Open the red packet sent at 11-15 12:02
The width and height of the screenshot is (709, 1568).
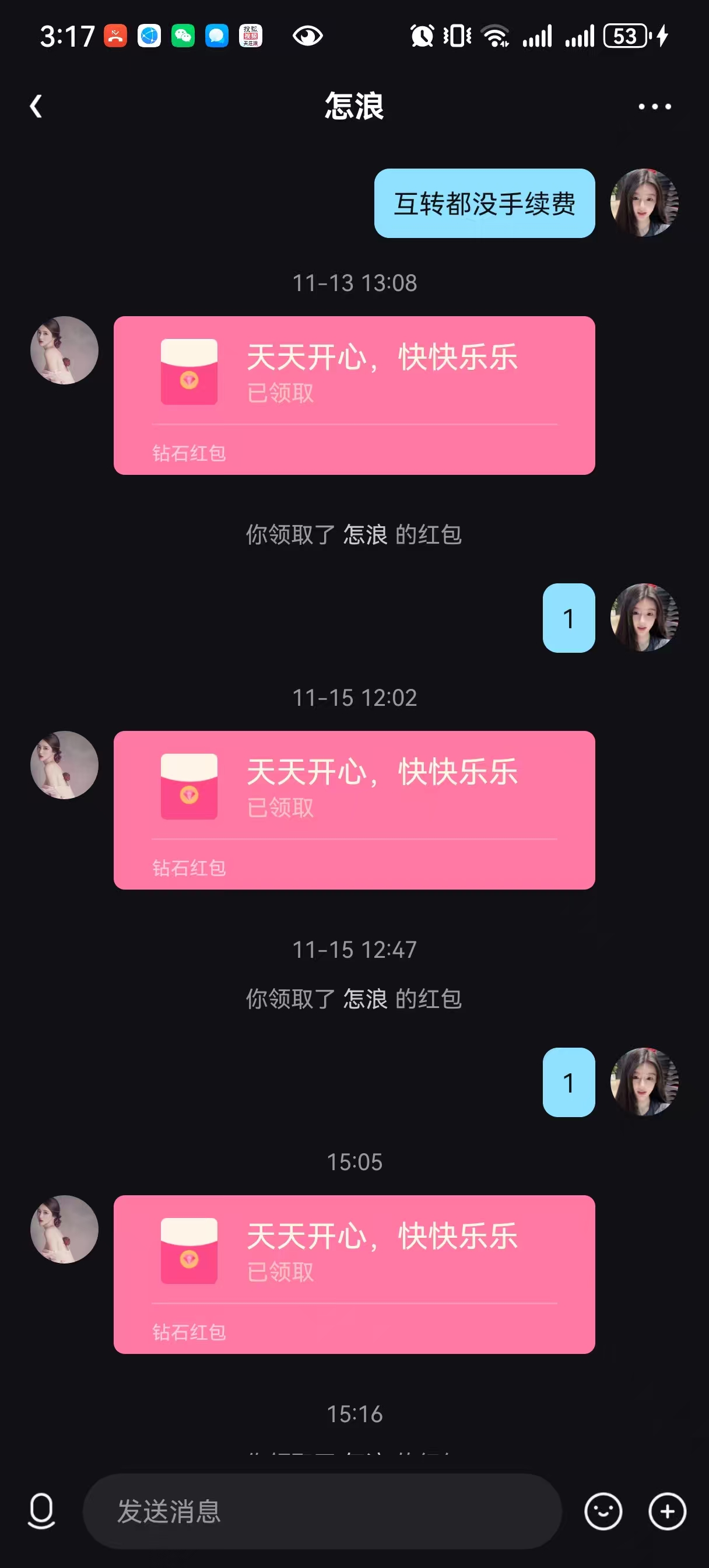click(354, 810)
